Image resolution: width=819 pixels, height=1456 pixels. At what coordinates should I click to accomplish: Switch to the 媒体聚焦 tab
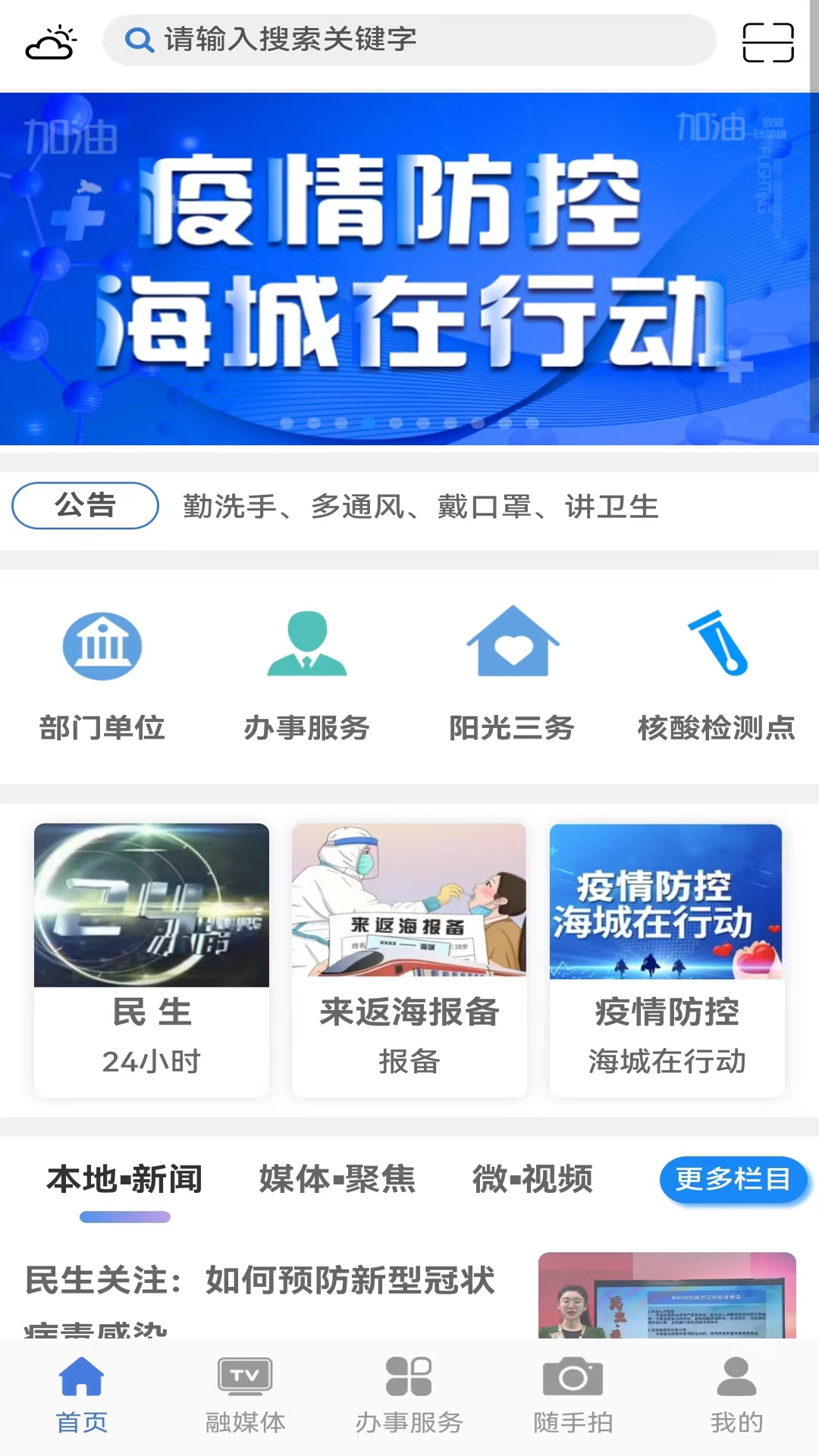337,1179
